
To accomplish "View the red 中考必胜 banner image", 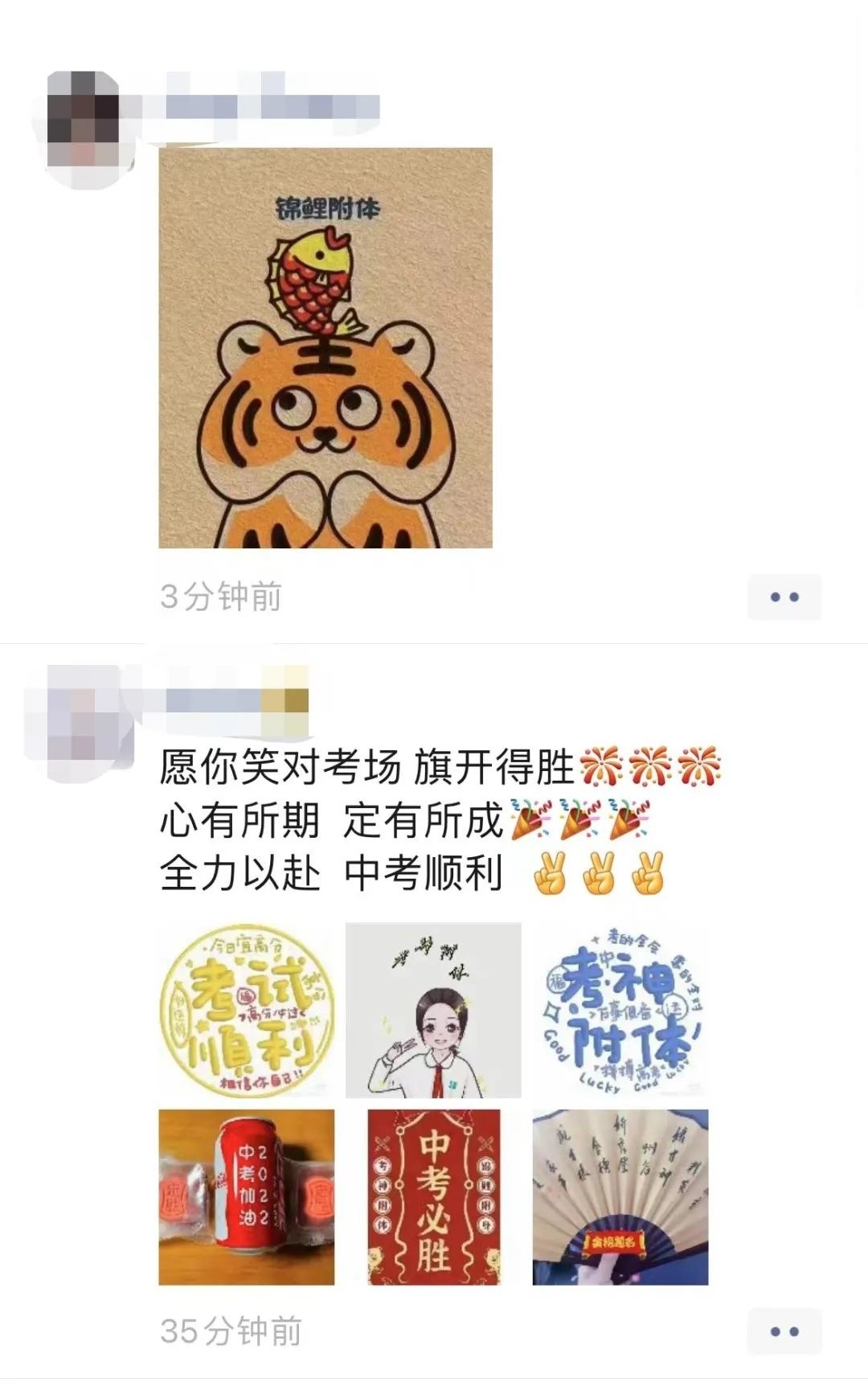I will coord(433,1197).
